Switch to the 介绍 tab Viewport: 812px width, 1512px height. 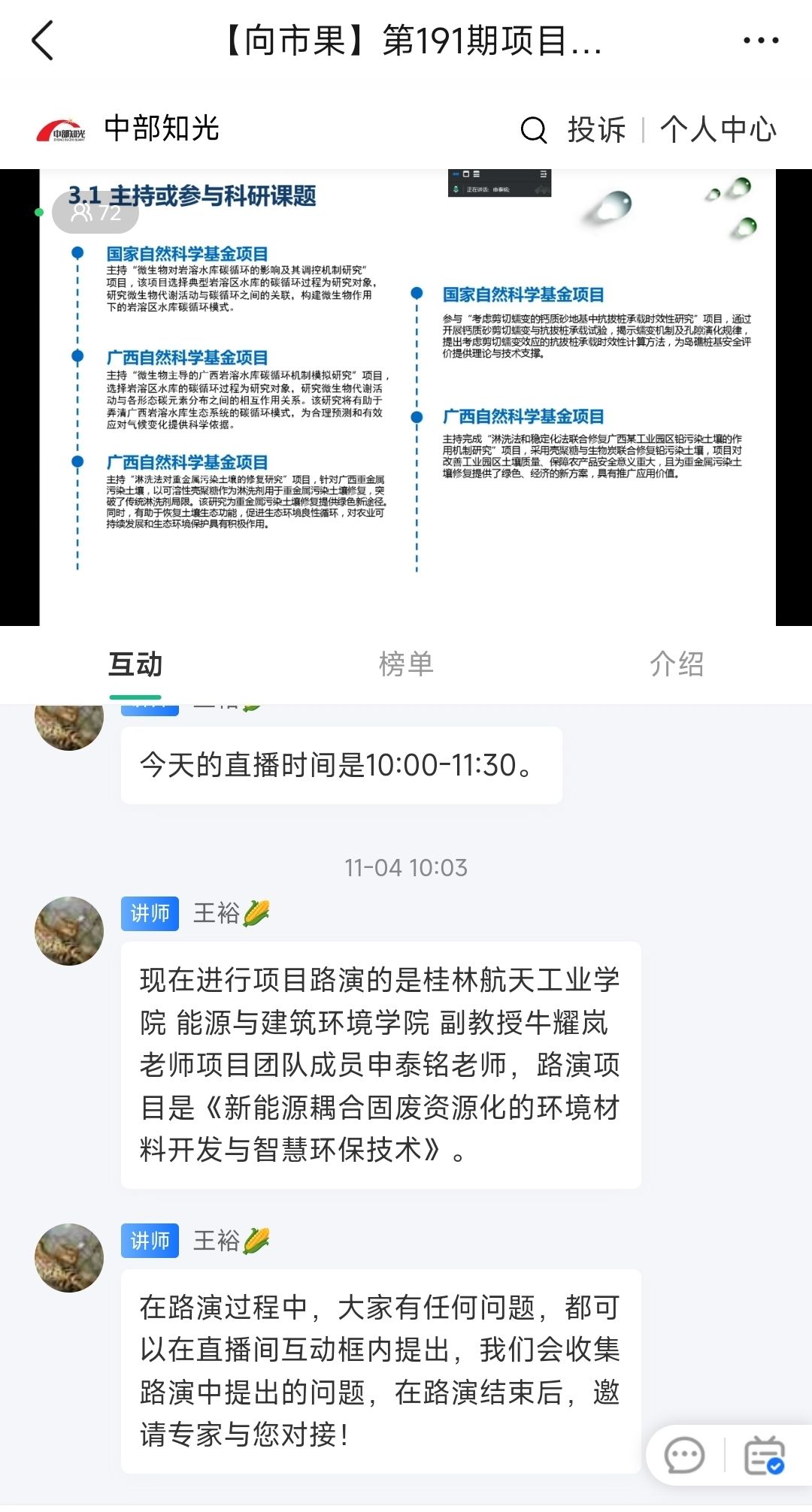pos(677,664)
